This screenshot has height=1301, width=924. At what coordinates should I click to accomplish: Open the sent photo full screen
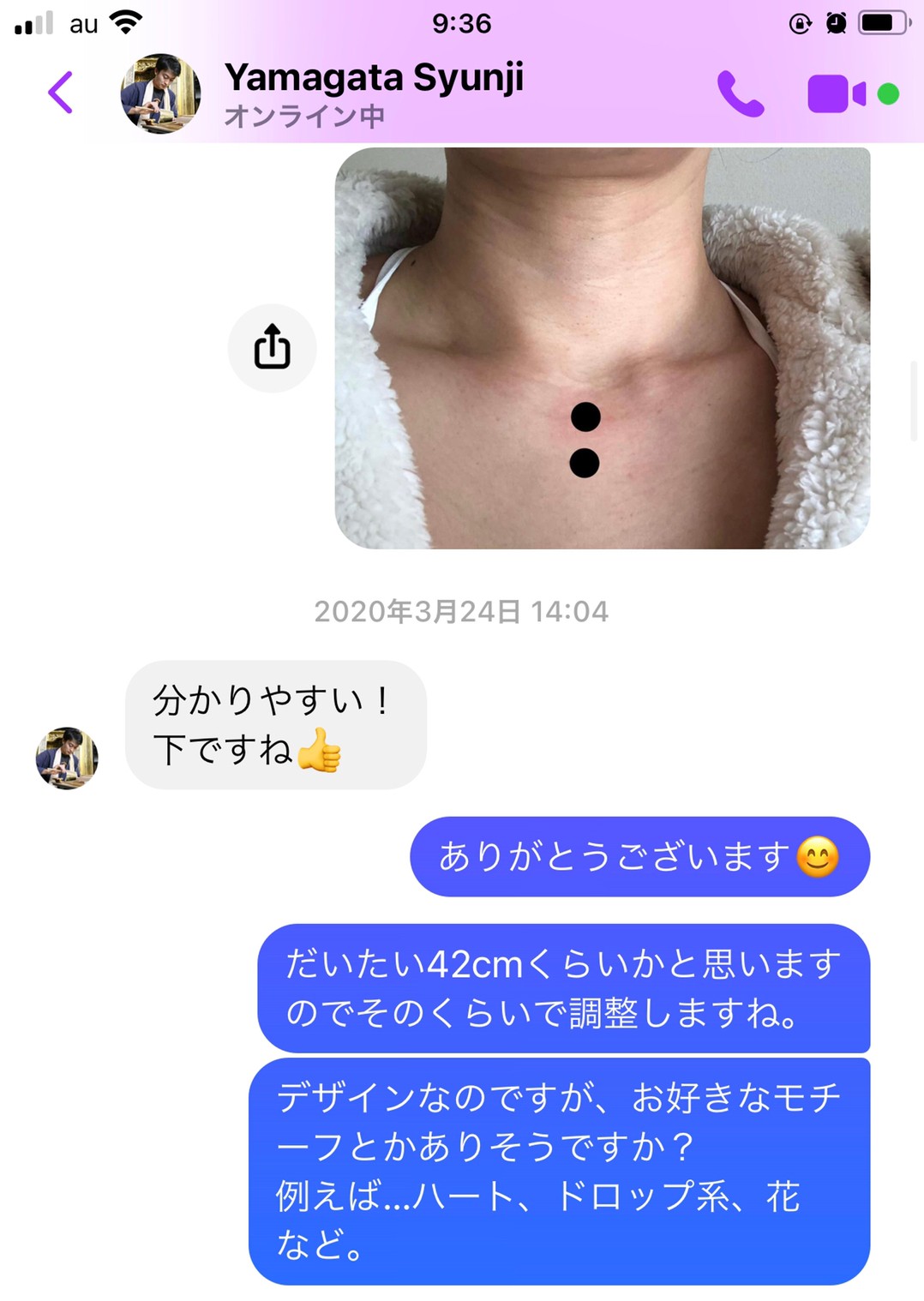[x=602, y=348]
